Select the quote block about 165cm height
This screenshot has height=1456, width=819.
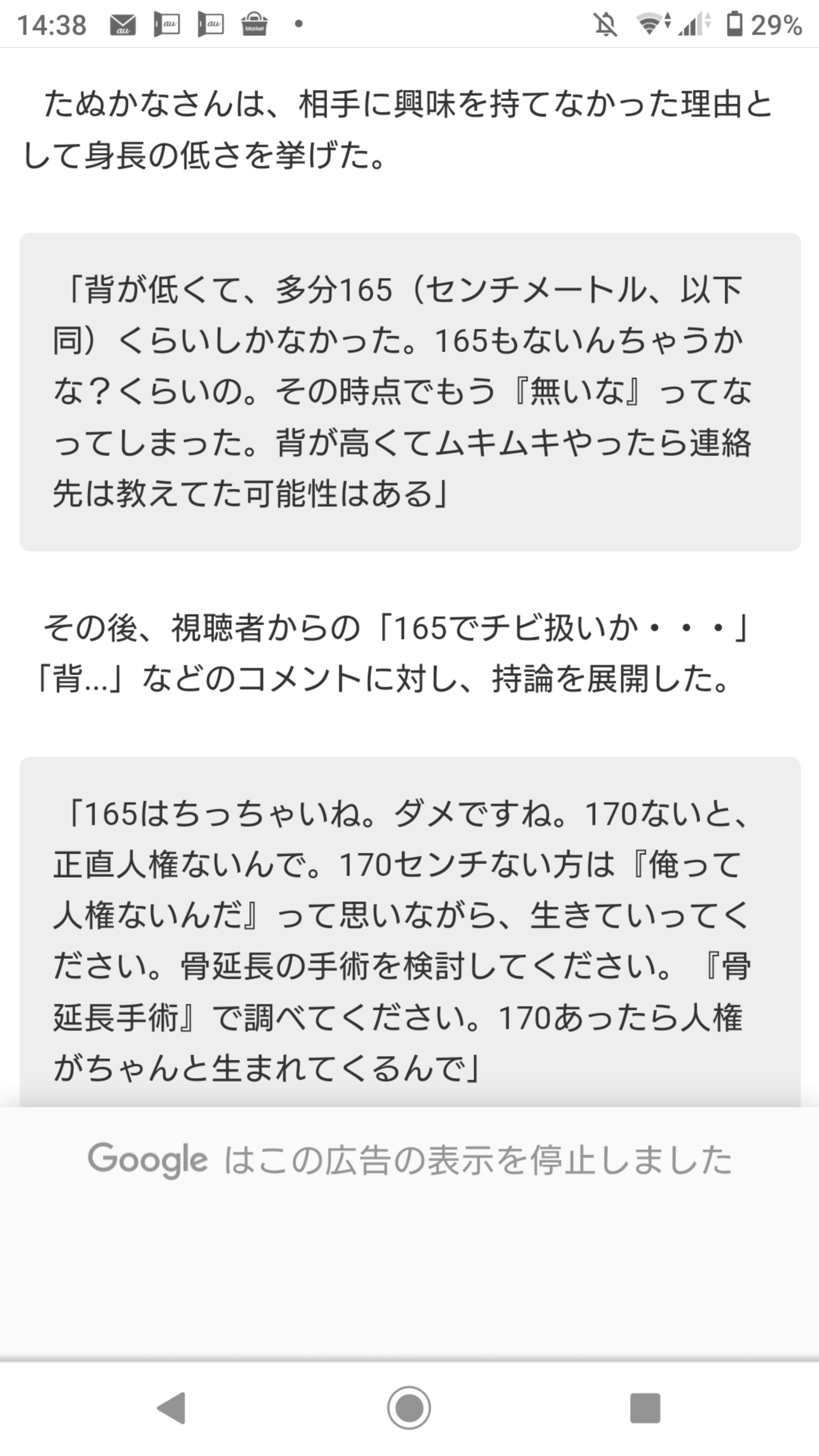pos(409,393)
